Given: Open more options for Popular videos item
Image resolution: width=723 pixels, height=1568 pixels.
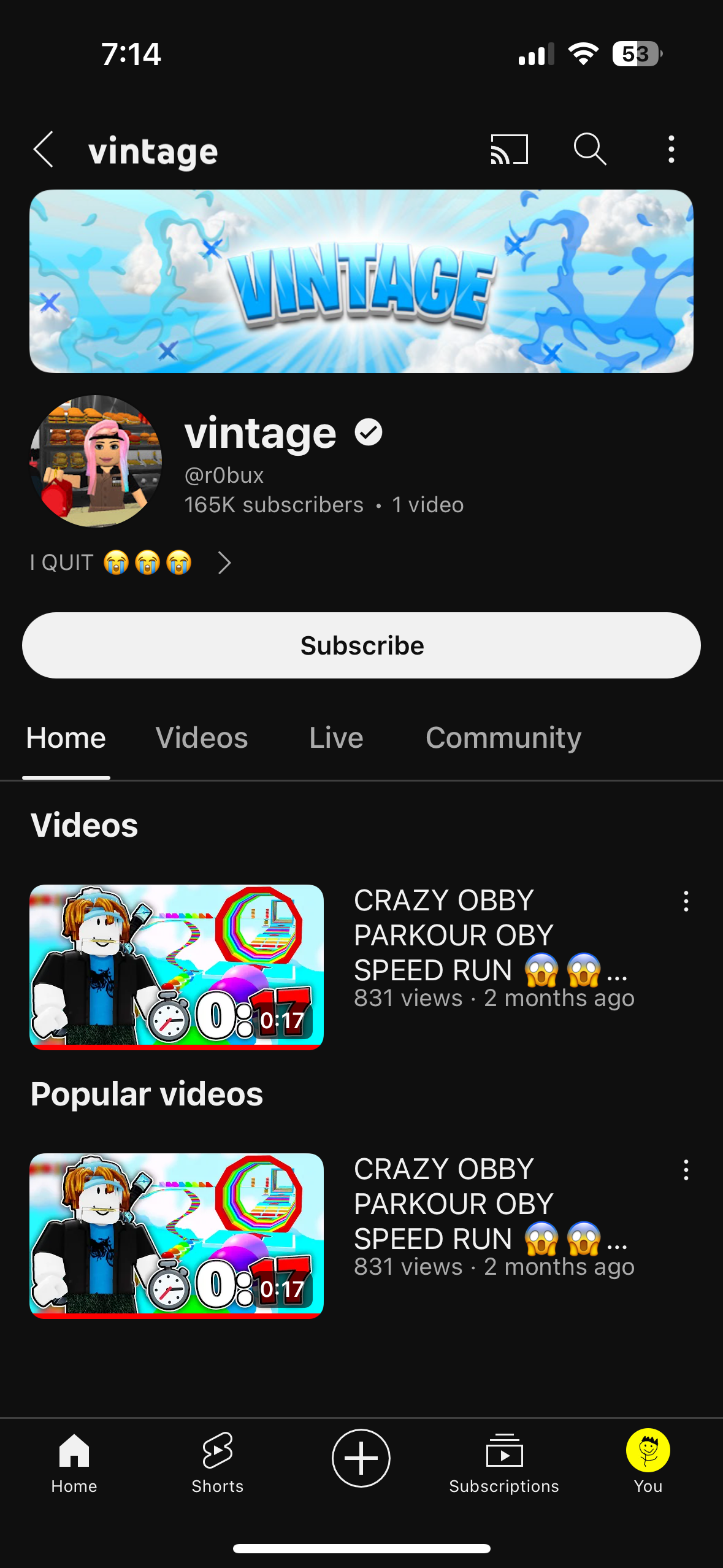Looking at the screenshot, I should (x=686, y=1170).
